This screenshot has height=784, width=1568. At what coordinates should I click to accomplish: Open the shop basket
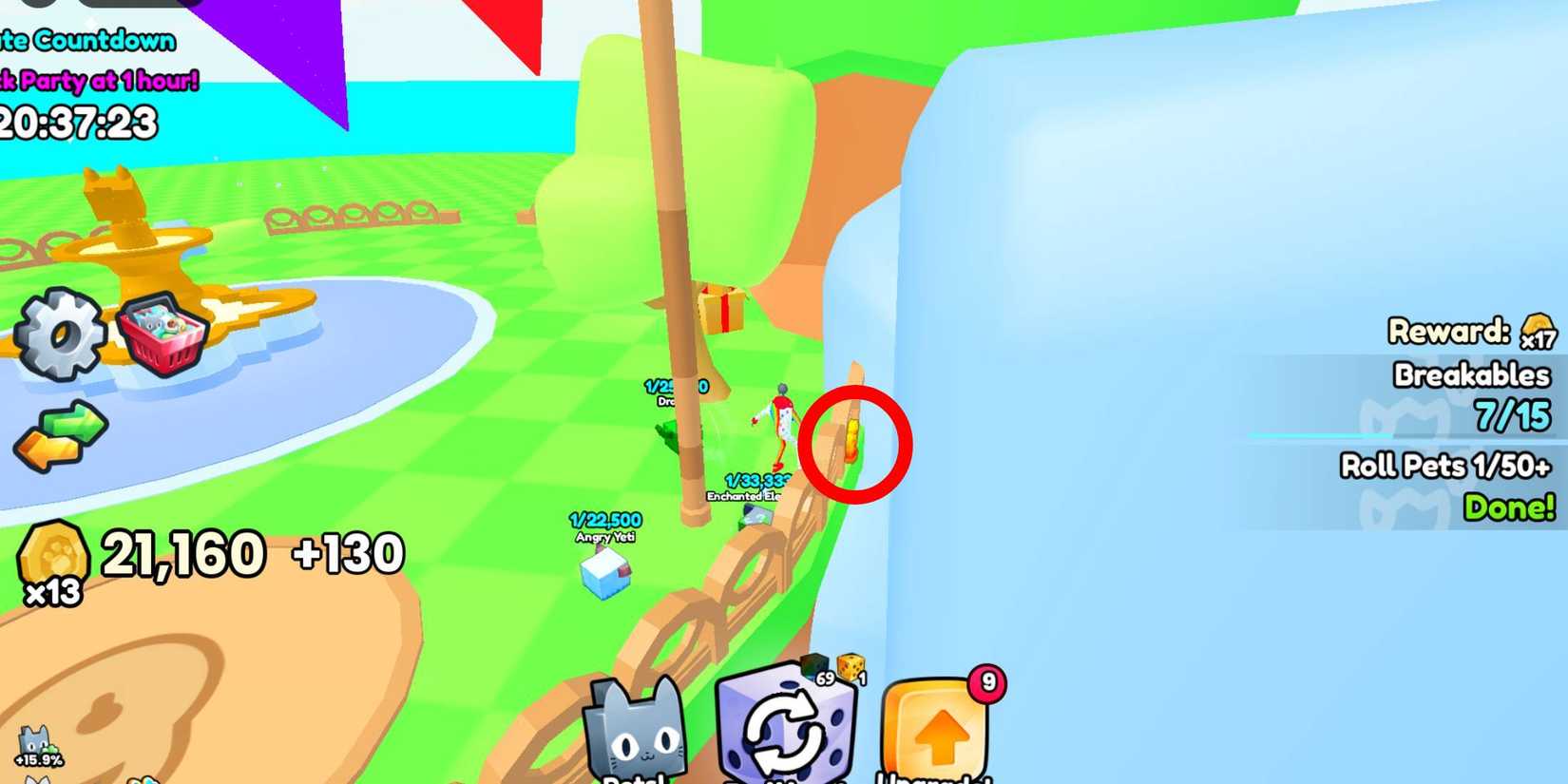[163, 334]
